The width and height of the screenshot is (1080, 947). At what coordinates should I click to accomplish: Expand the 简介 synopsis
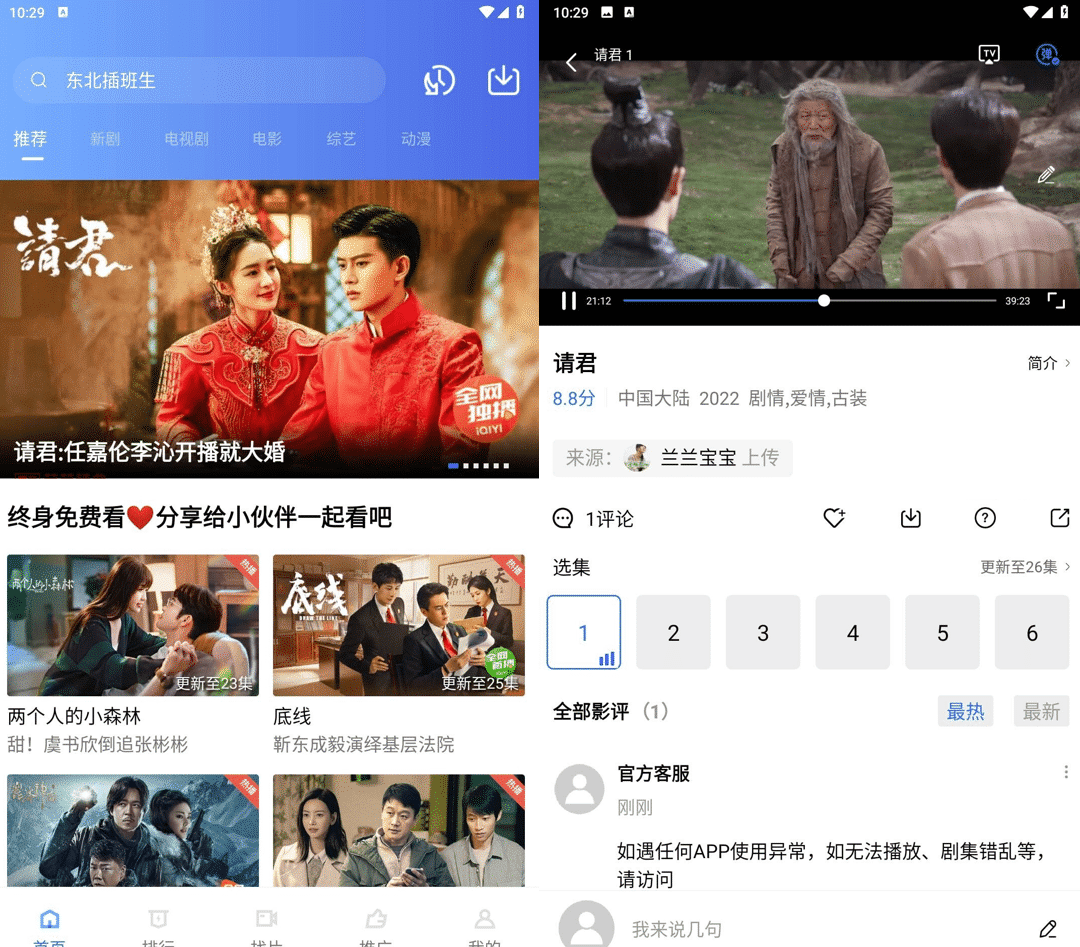(x=1048, y=363)
